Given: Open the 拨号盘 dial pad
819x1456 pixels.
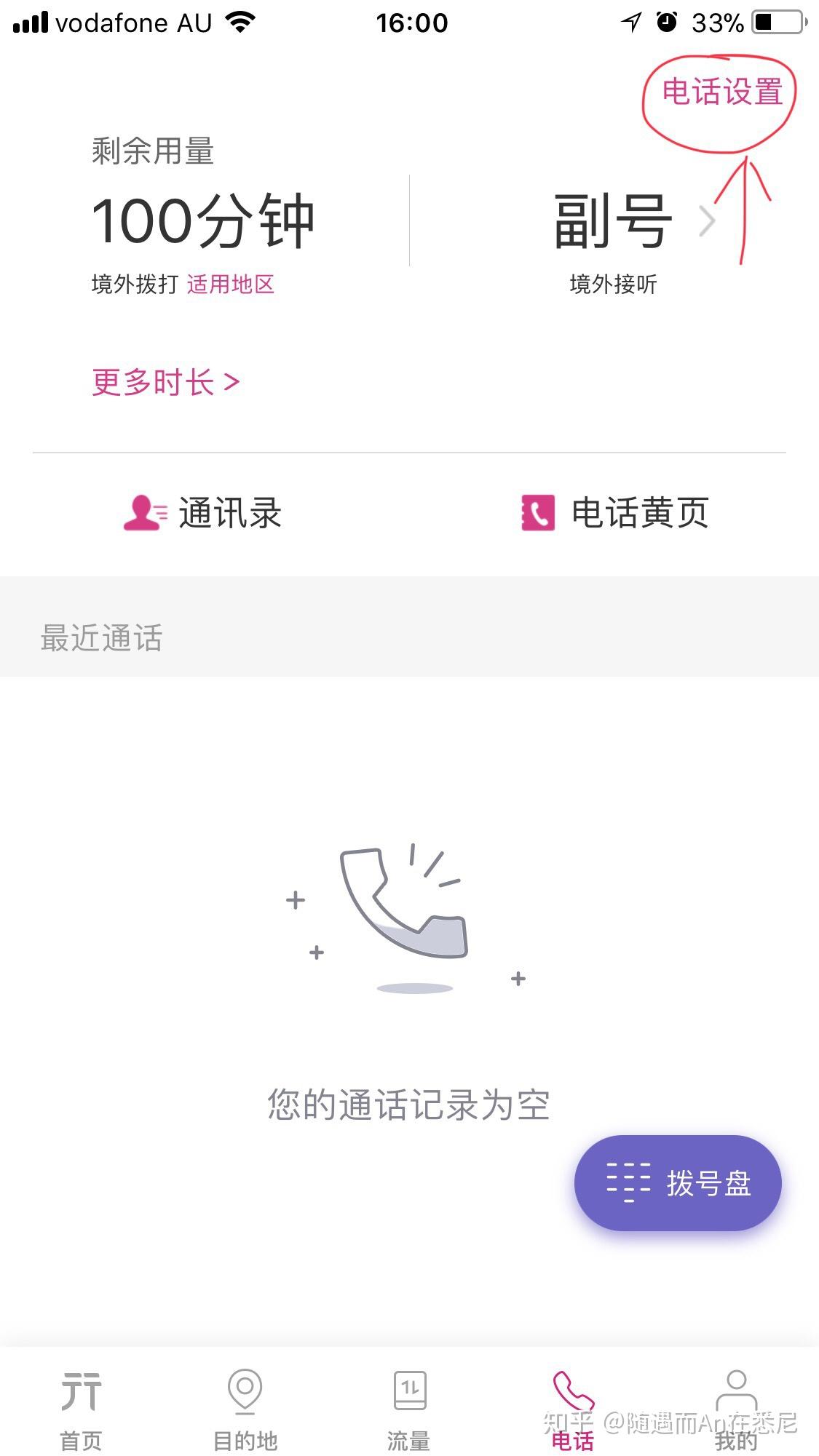Looking at the screenshot, I should tap(677, 1183).
